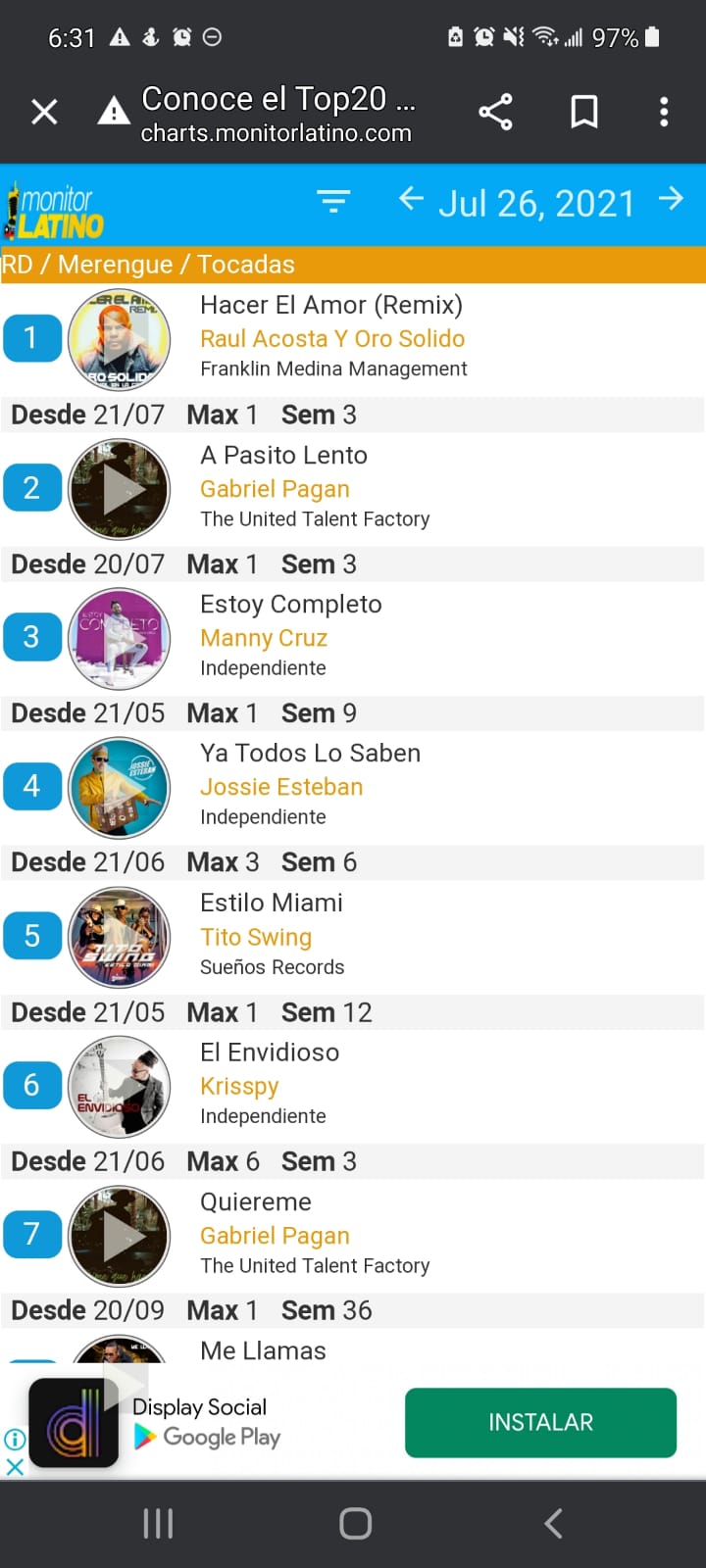Select the artist Jossie Esteban

pos(281,787)
